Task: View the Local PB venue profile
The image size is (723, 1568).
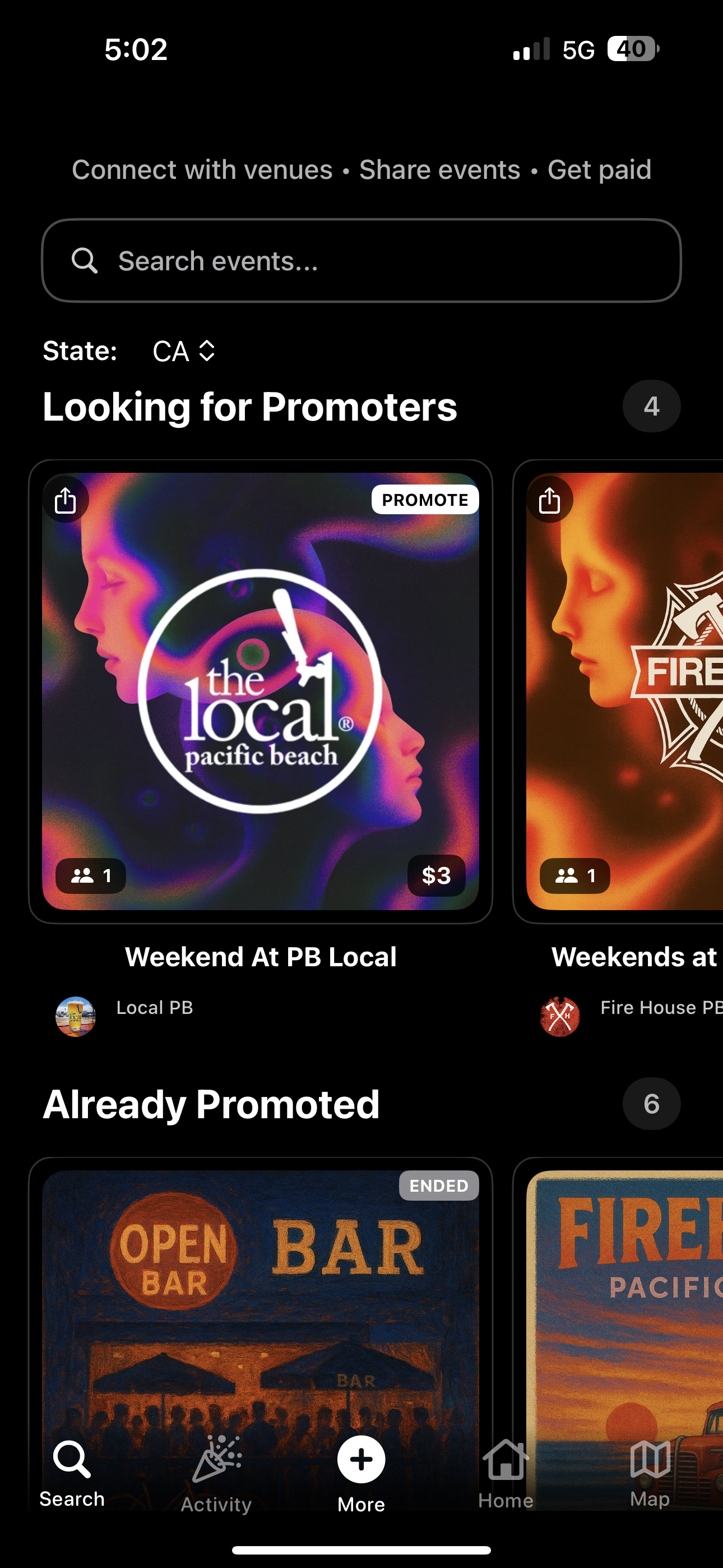Action: (76, 1016)
